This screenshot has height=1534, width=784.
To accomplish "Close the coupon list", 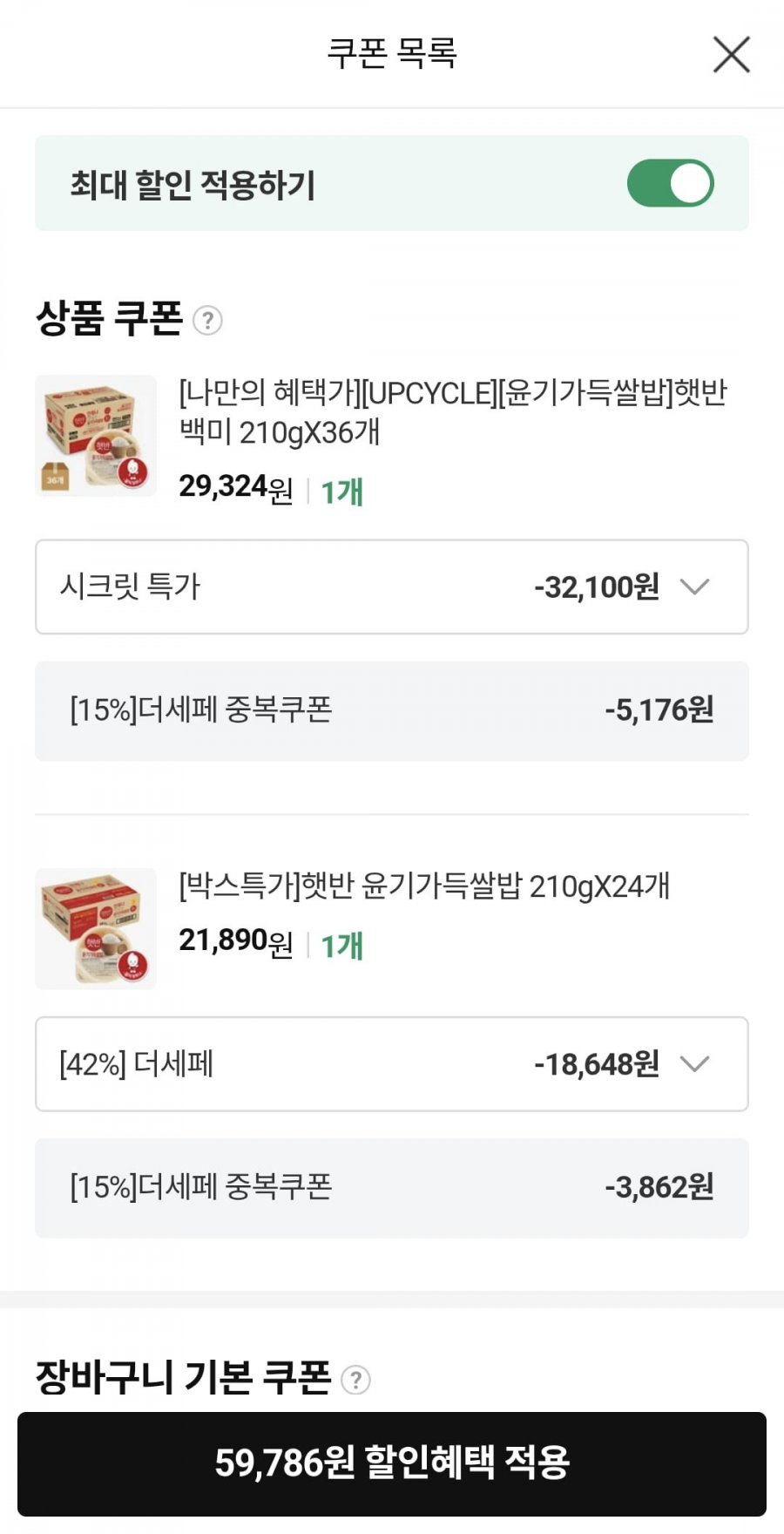I will 731,55.
